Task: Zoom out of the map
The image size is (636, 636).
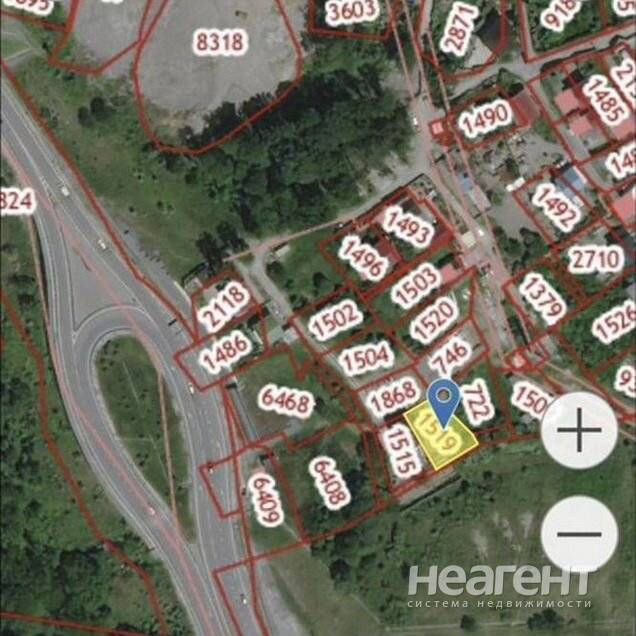Action: (579, 535)
